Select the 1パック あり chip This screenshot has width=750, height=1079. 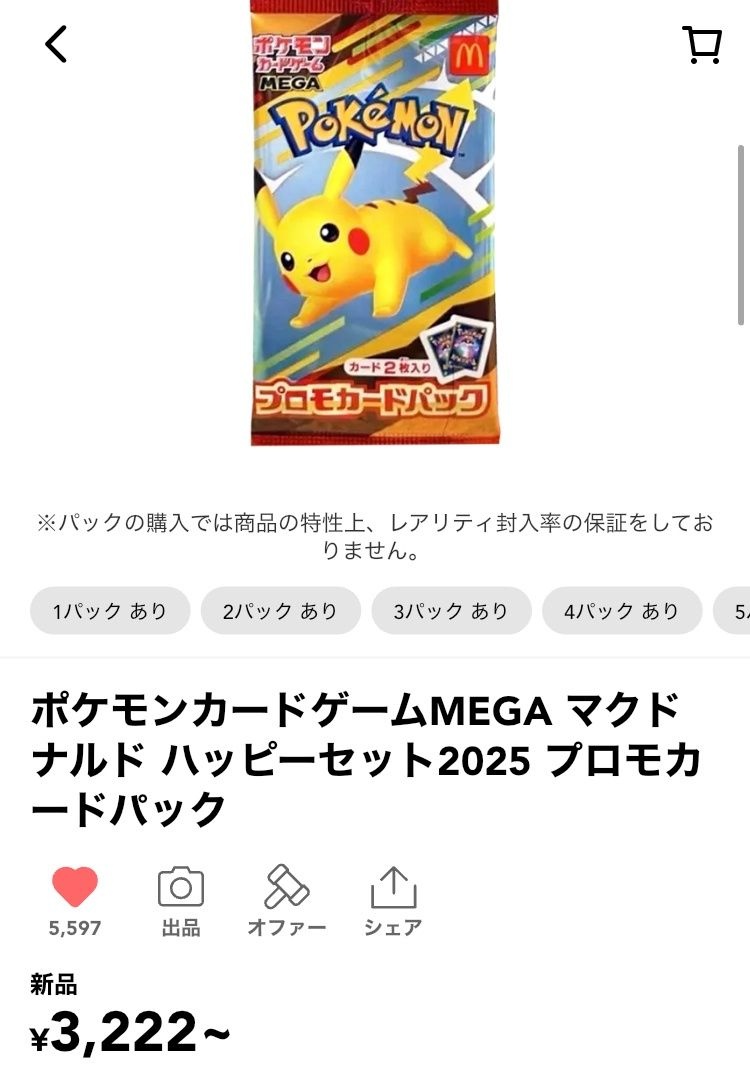click(110, 611)
